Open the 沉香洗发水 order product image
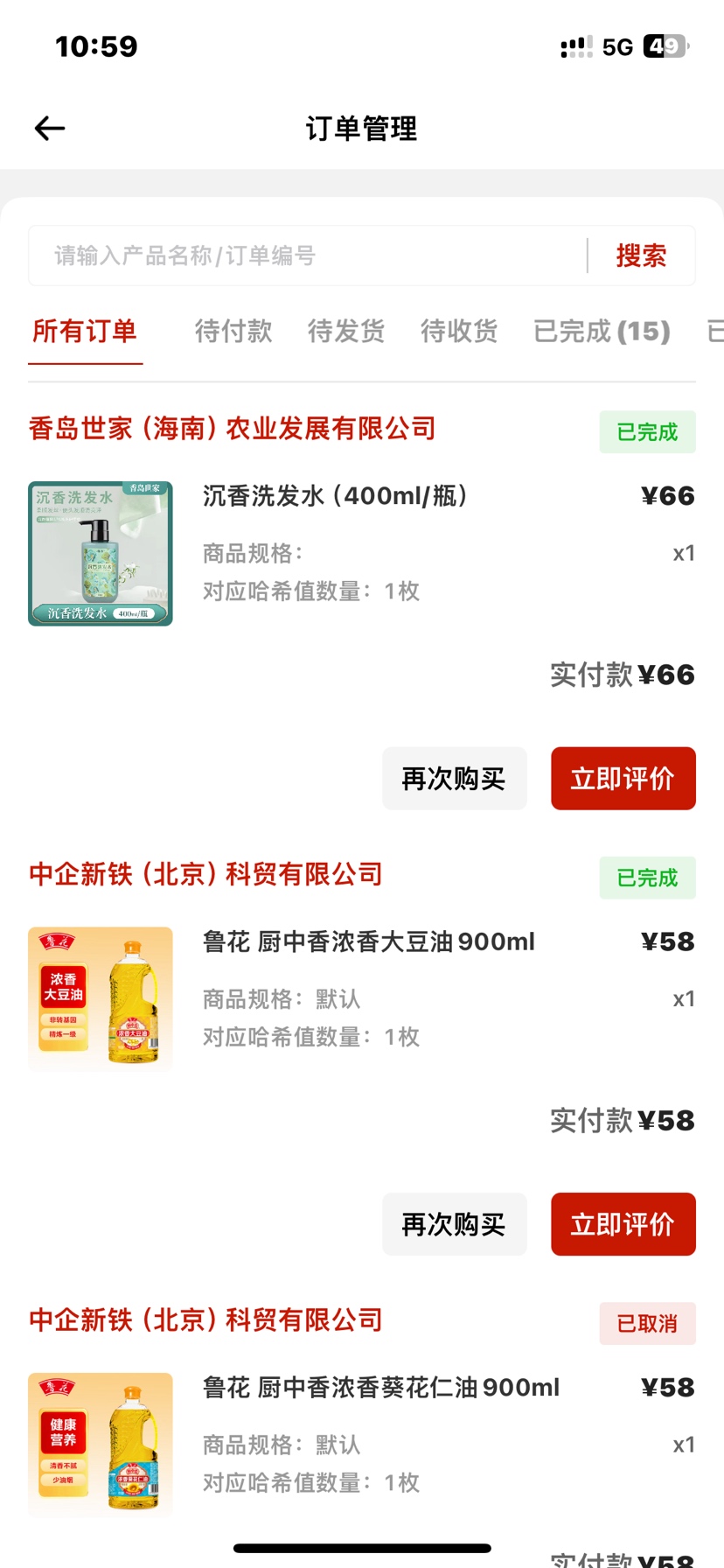 tap(101, 553)
